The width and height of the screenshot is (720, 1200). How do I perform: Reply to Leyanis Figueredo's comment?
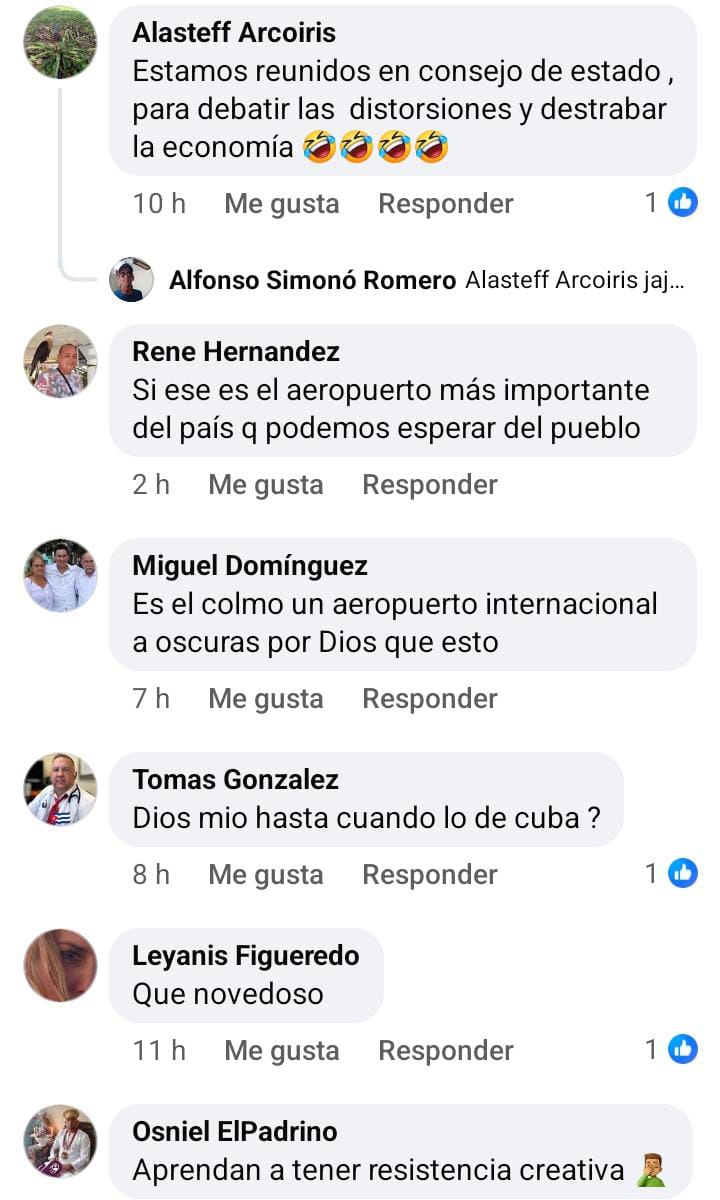point(445,1051)
